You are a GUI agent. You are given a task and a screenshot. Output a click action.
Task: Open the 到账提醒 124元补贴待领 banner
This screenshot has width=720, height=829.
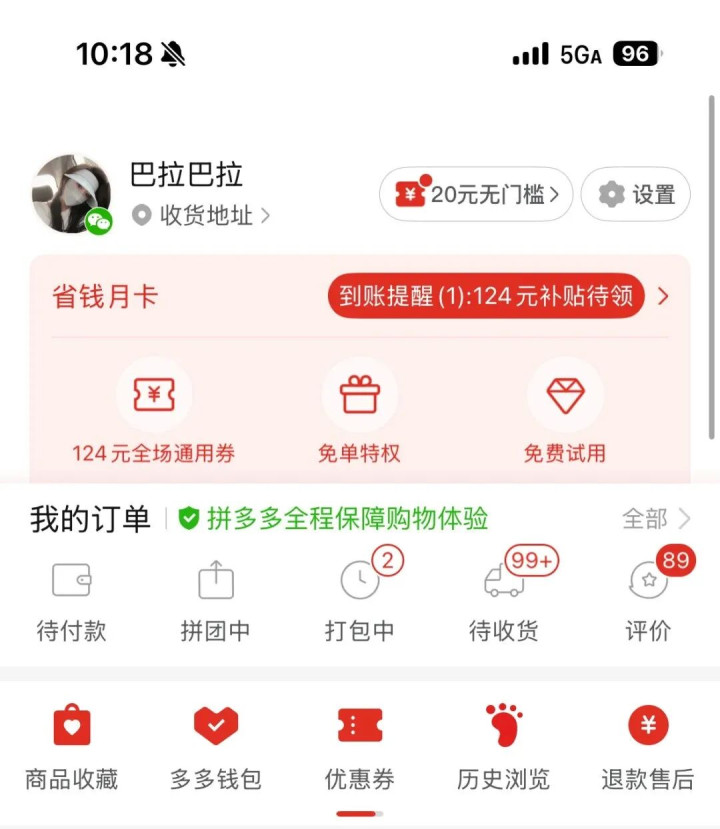point(487,297)
